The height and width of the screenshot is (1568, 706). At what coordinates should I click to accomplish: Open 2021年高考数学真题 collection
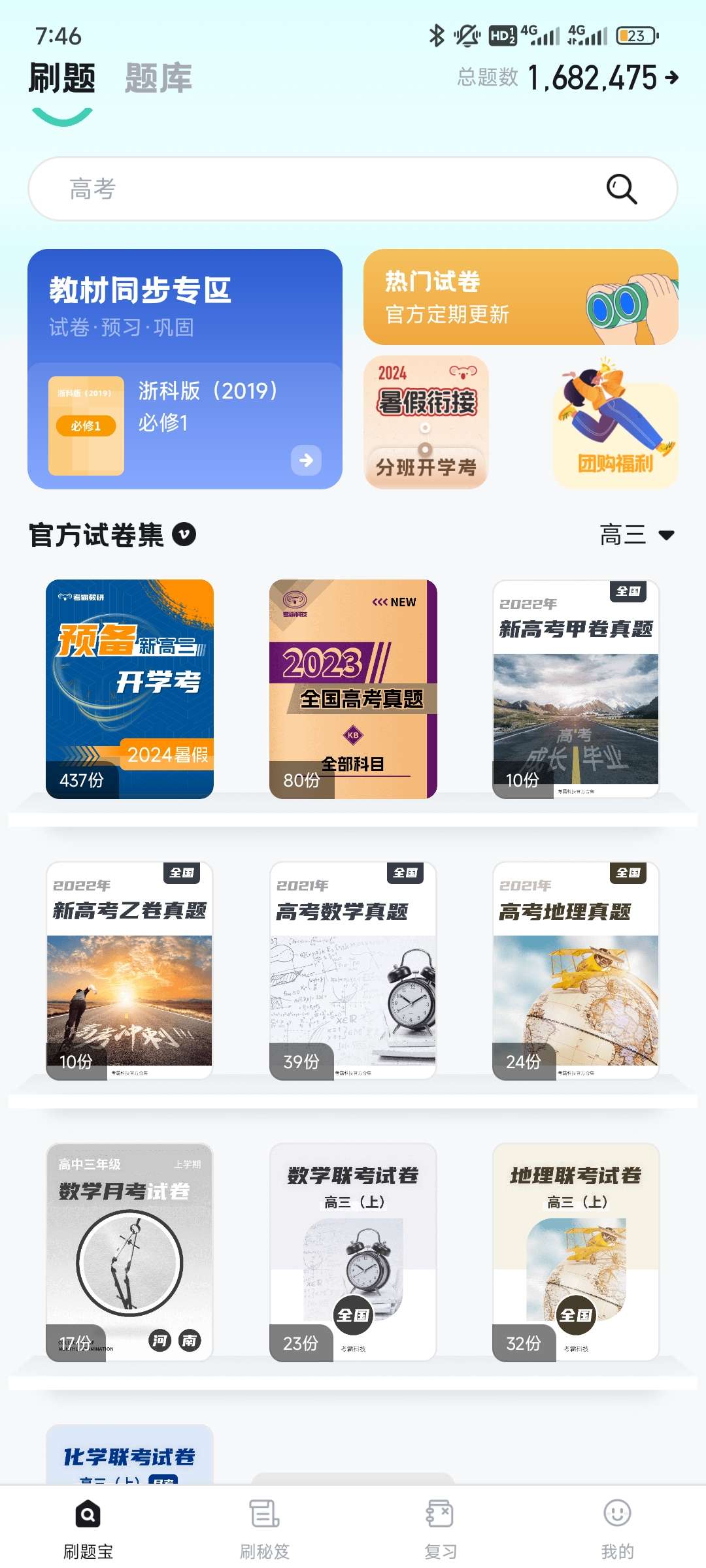click(353, 970)
